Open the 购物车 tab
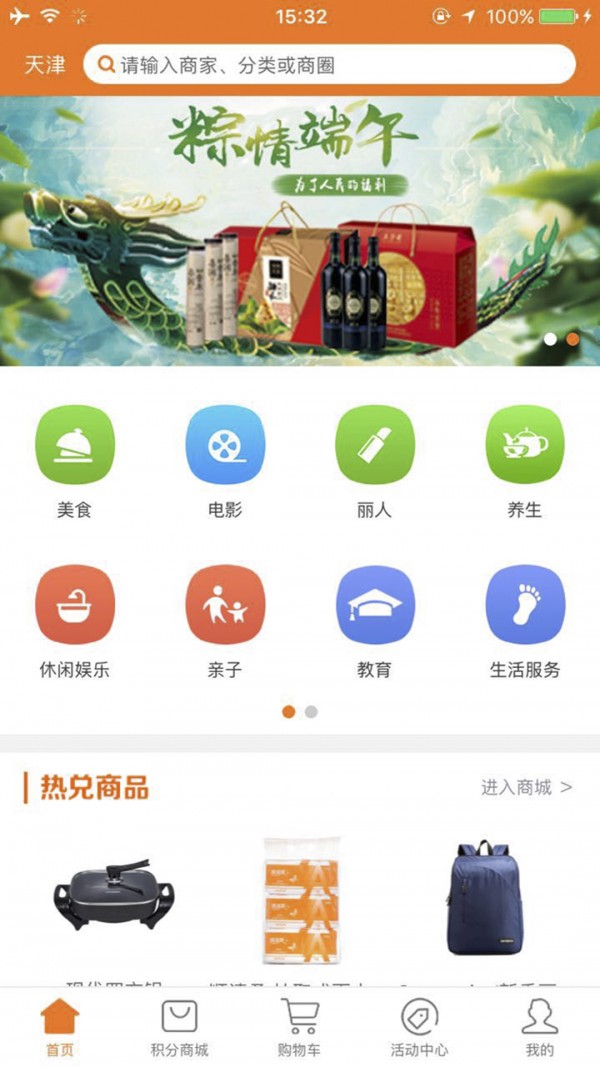Screen dimensions: 600x1067 pos(300,1028)
